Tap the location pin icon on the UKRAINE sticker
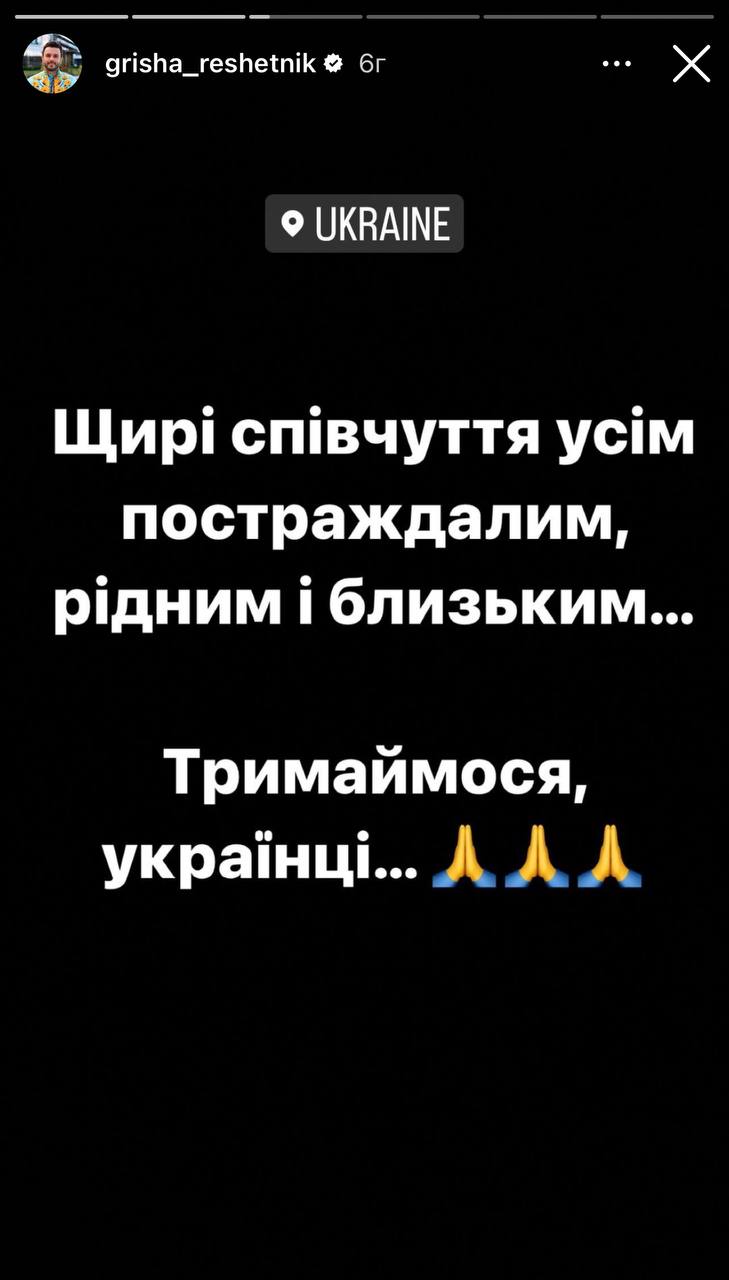729x1280 pixels. pos(293,222)
